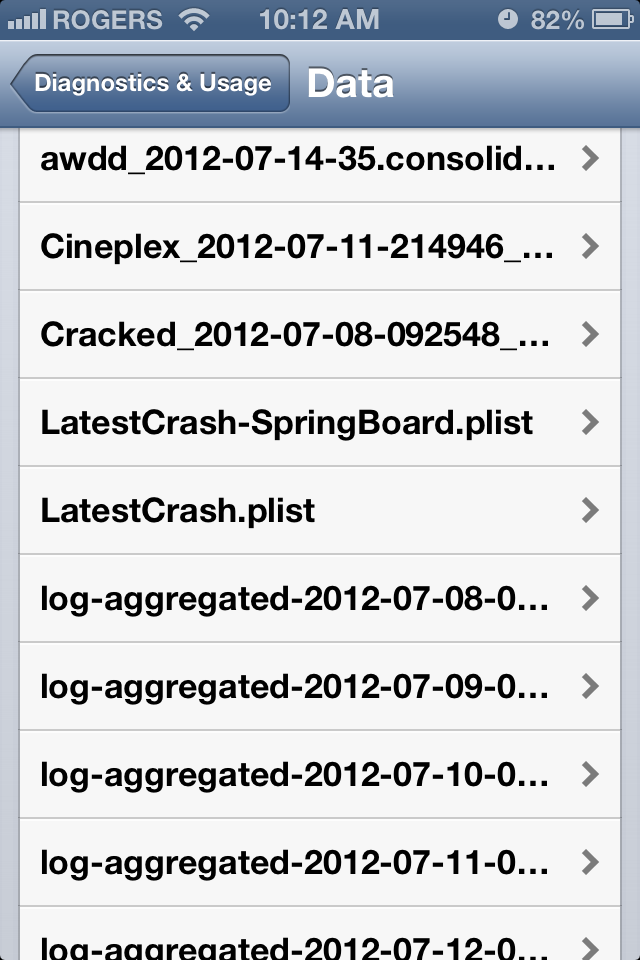Open log-aggregated-2012-07-08 entry
This screenshot has width=640, height=960.
[320, 599]
